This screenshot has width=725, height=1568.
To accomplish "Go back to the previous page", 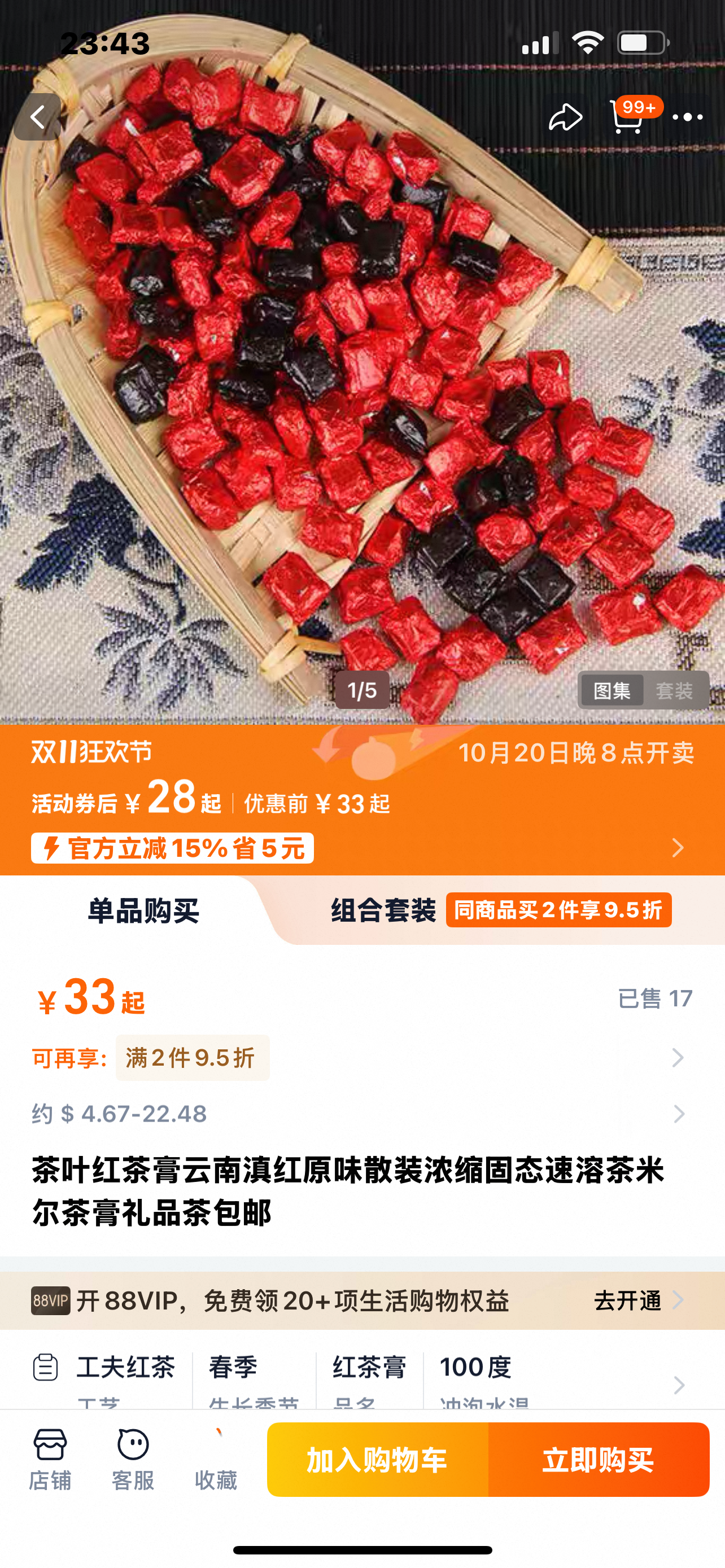I will tap(38, 117).
